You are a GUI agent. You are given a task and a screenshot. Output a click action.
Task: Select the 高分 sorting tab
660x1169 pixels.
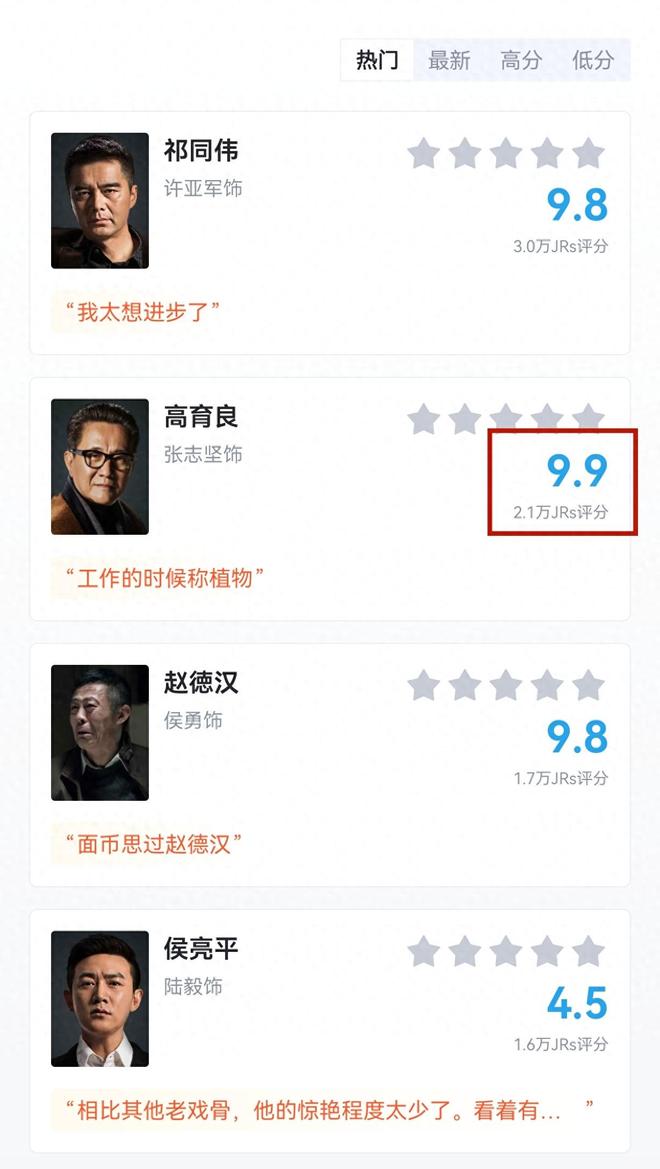(521, 60)
